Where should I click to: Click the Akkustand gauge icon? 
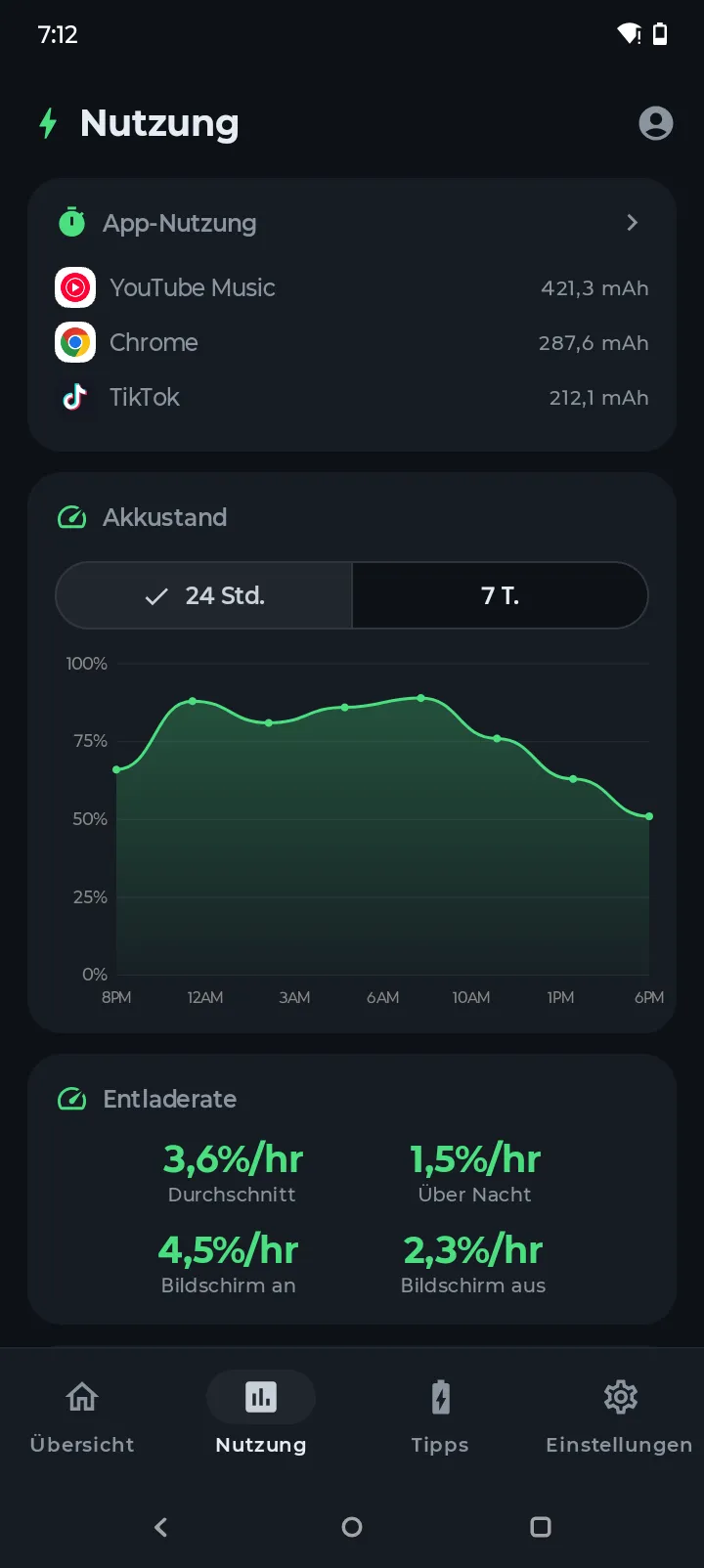click(71, 517)
